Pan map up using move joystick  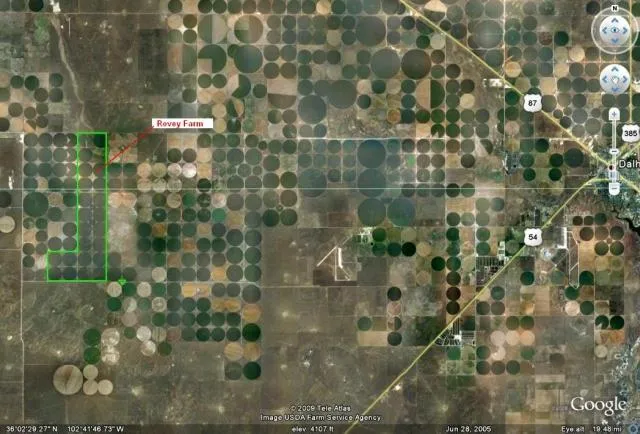pos(614,70)
